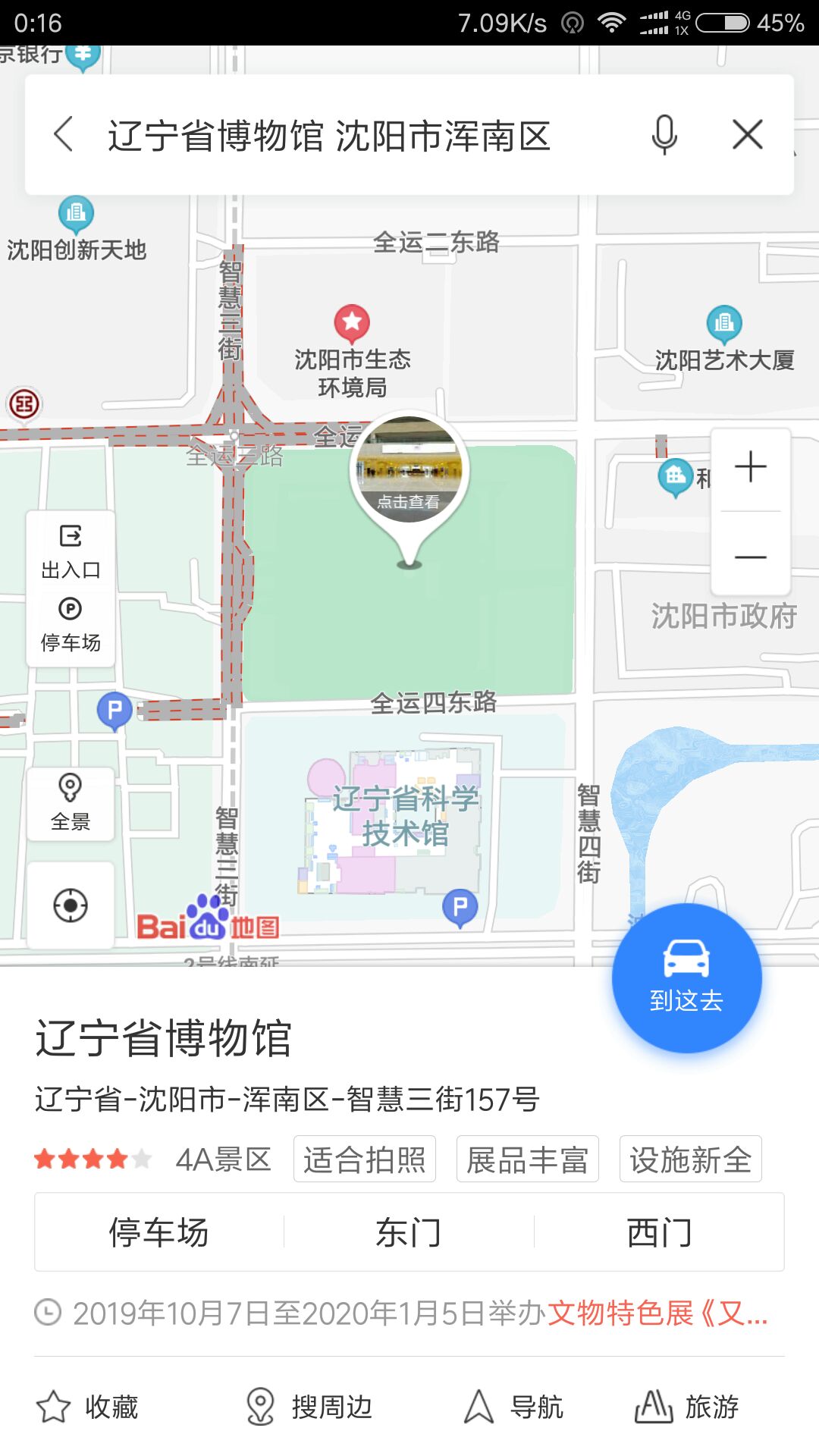
Task: Clear the search query
Action: [747, 135]
